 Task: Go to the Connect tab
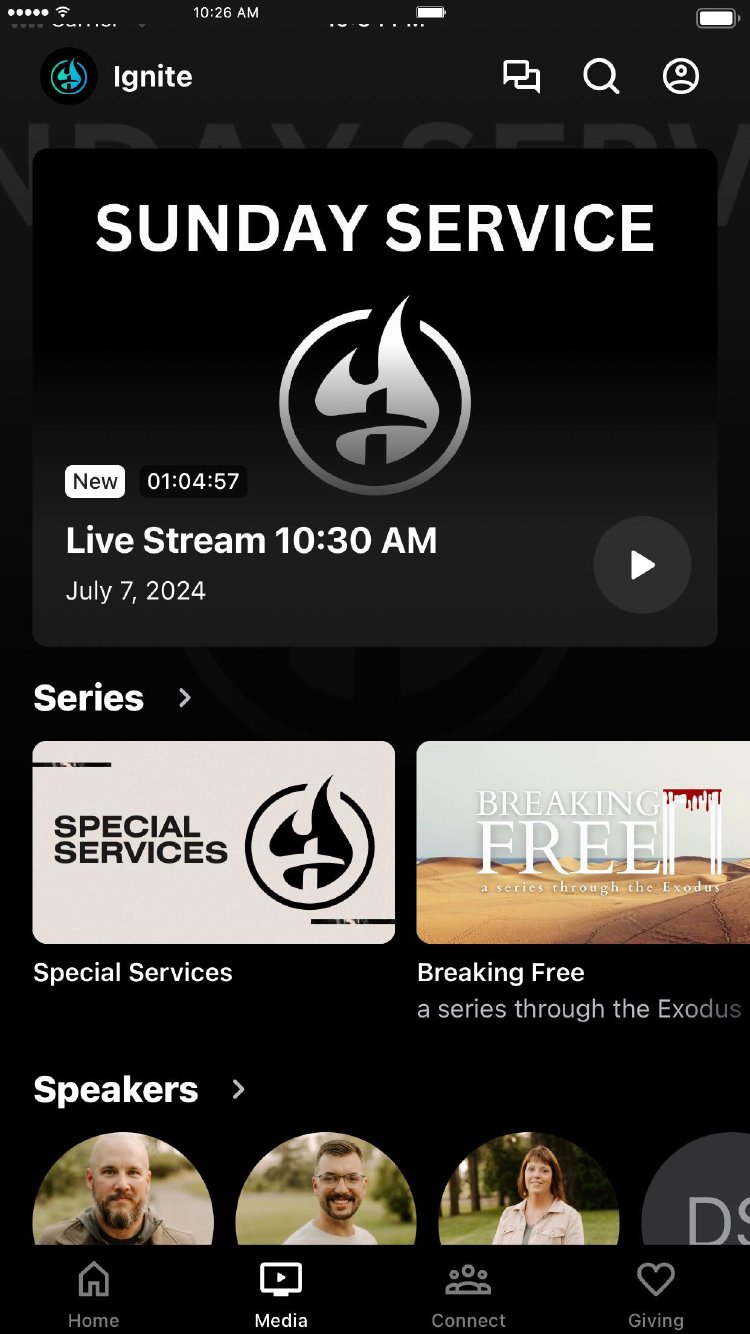click(468, 1293)
